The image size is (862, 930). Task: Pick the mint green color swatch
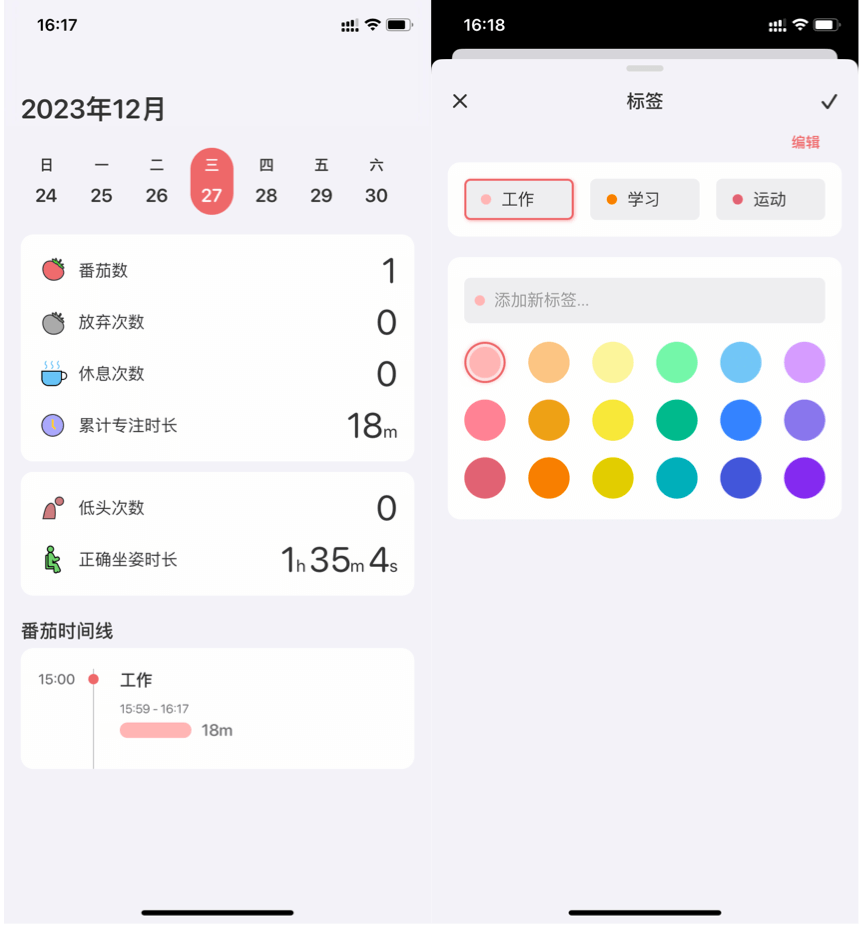(x=677, y=362)
